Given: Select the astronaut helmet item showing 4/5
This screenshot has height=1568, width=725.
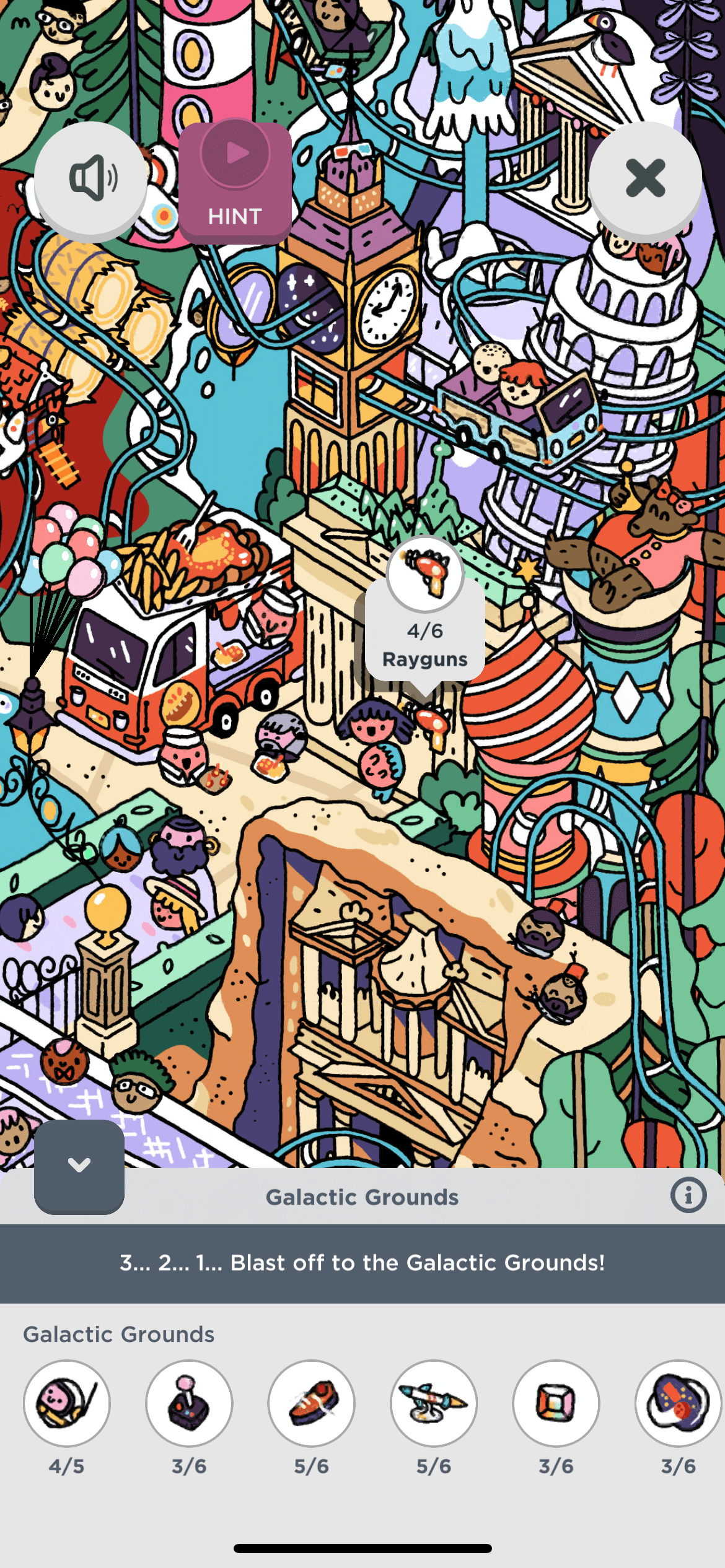Looking at the screenshot, I should (x=67, y=1403).
